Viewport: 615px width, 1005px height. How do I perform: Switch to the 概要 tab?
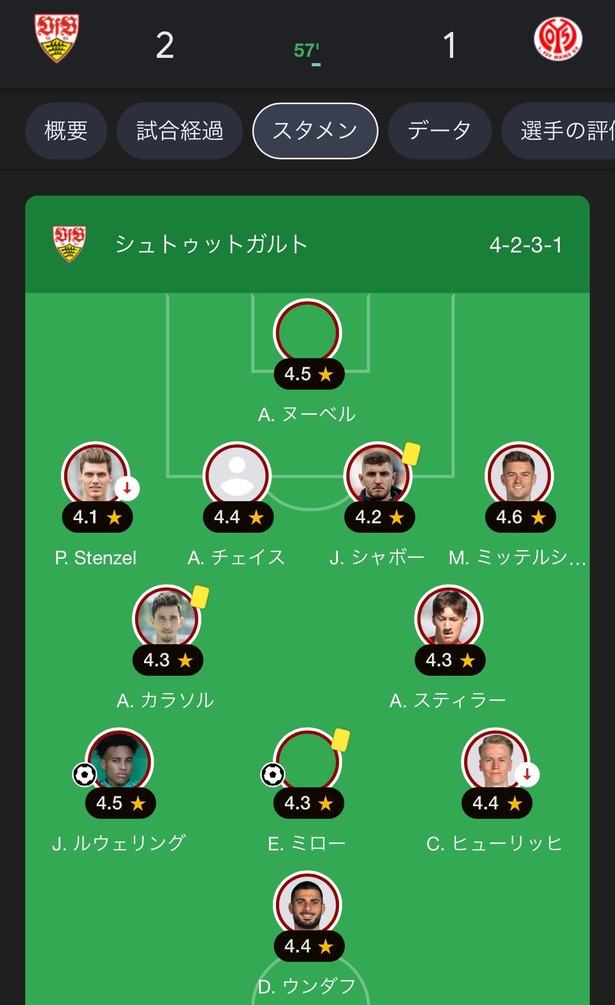66,131
